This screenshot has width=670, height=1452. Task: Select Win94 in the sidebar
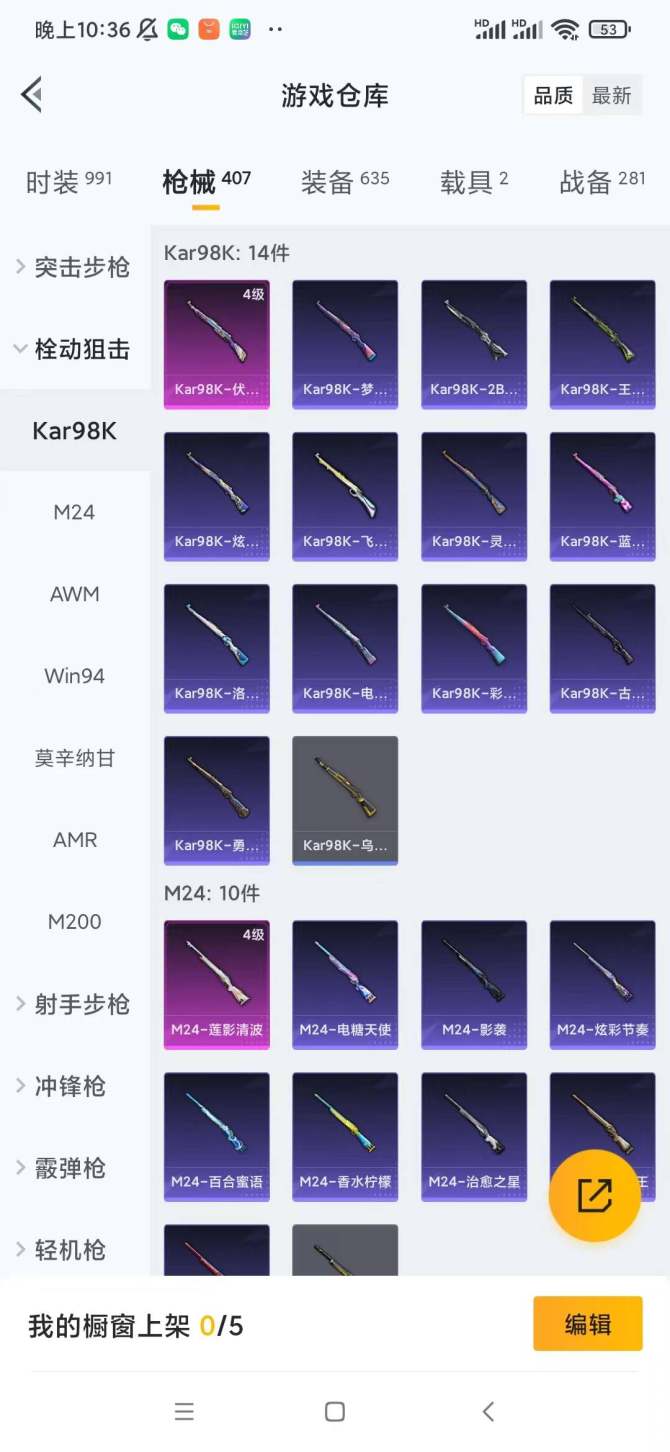[x=75, y=676]
